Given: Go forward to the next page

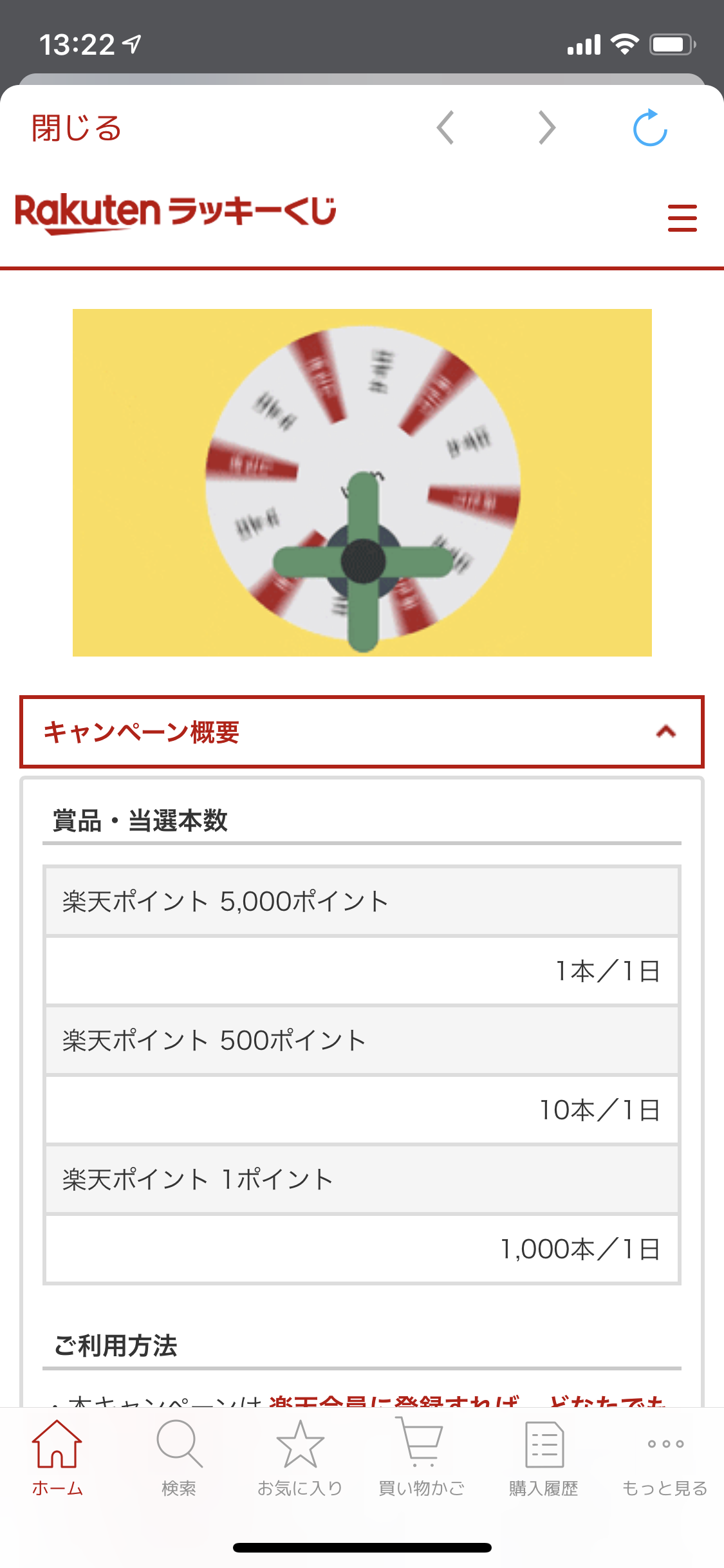Looking at the screenshot, I should click(x=546, y=127).
